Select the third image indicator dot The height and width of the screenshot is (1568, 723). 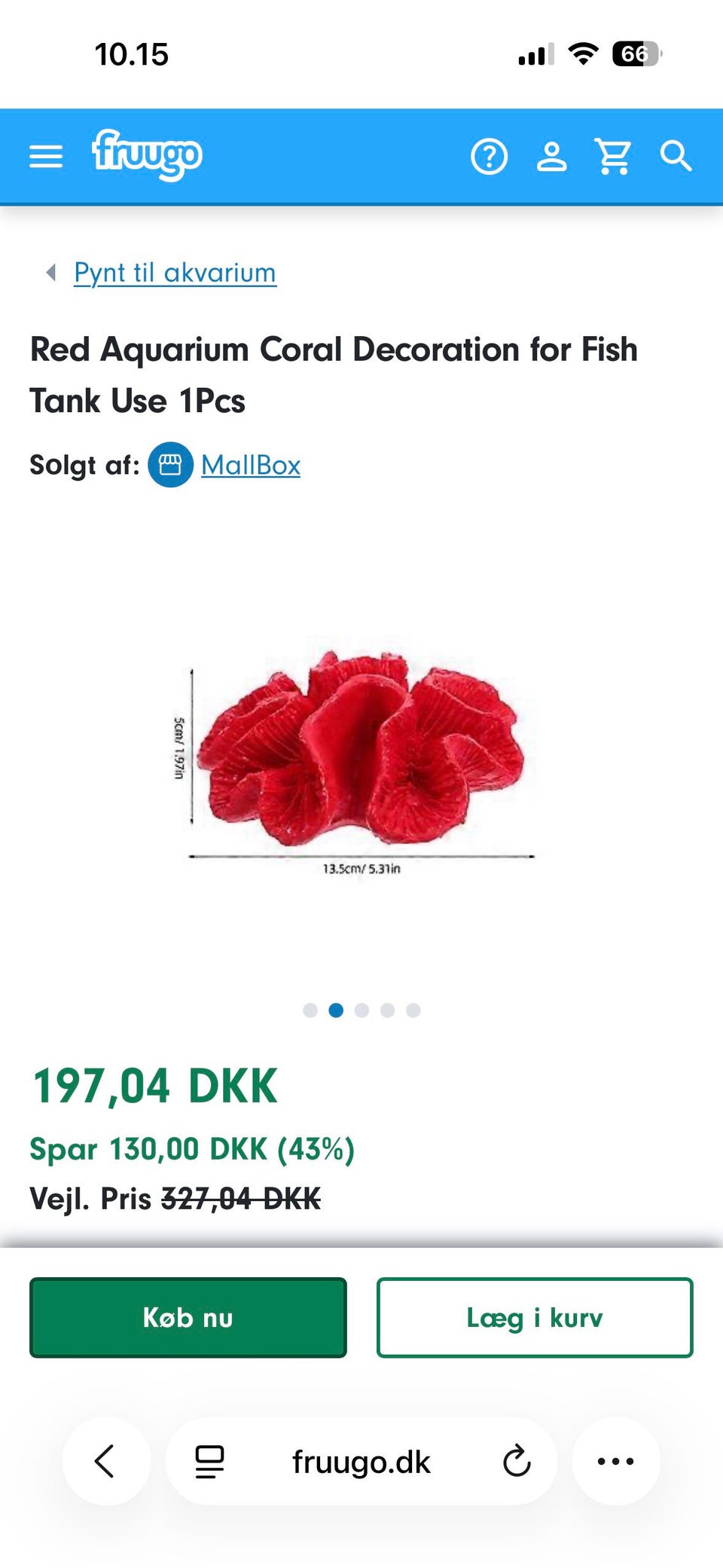tap(362, 1010)
